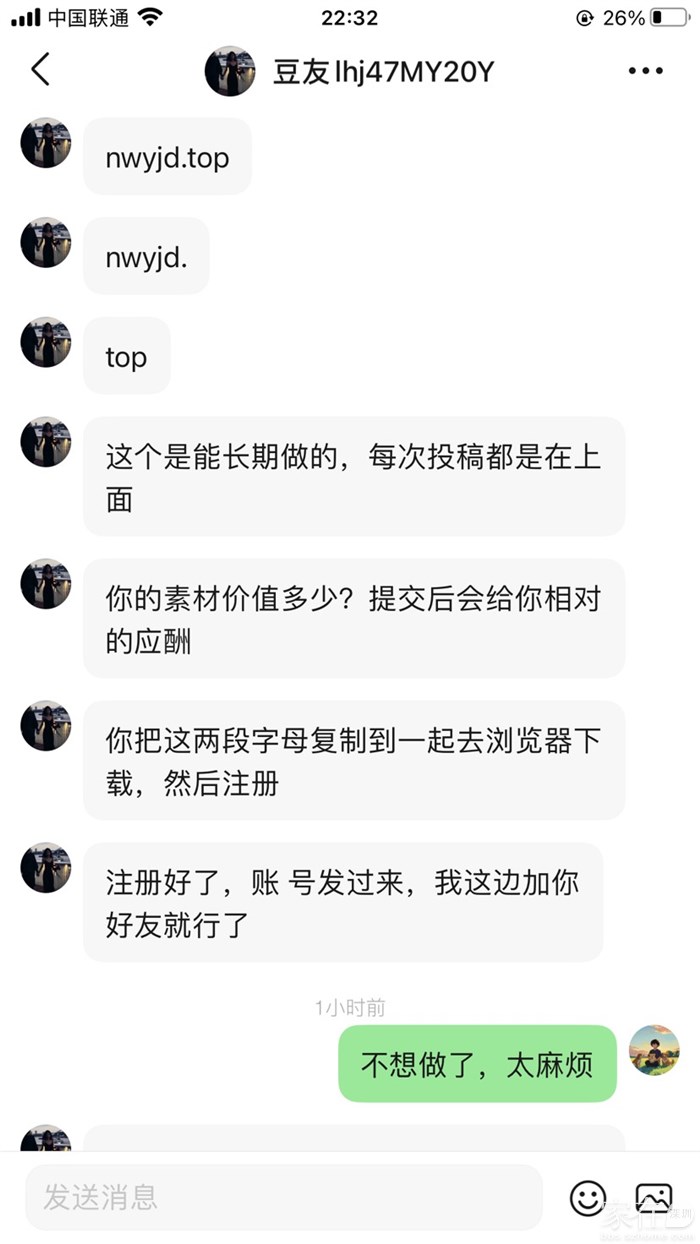The height and width of the screenshot is (1244, 700).
Task: Tap the 发送消息 message input field
Action: coord(283,1197)
